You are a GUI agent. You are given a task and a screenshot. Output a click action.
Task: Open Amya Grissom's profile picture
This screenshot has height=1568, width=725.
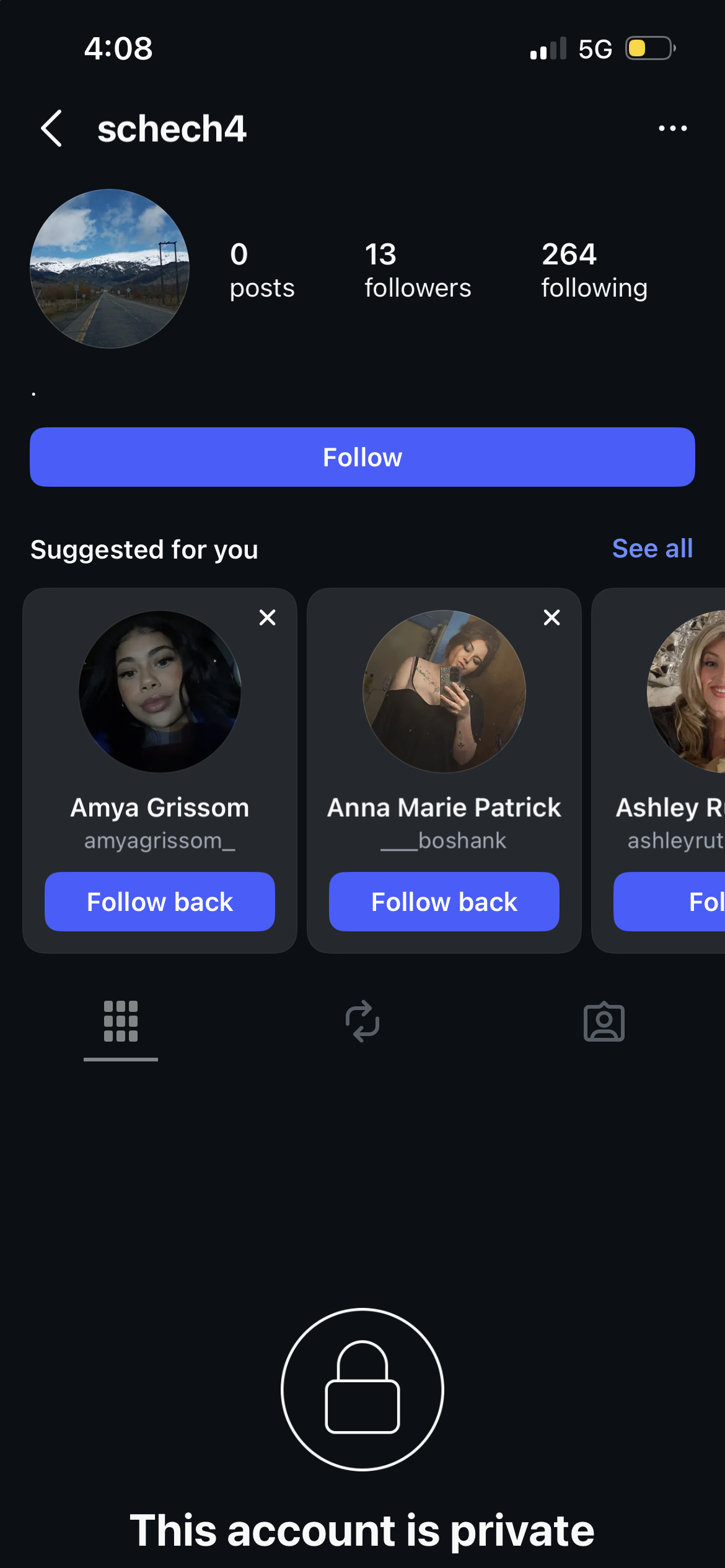click(160, 692)
